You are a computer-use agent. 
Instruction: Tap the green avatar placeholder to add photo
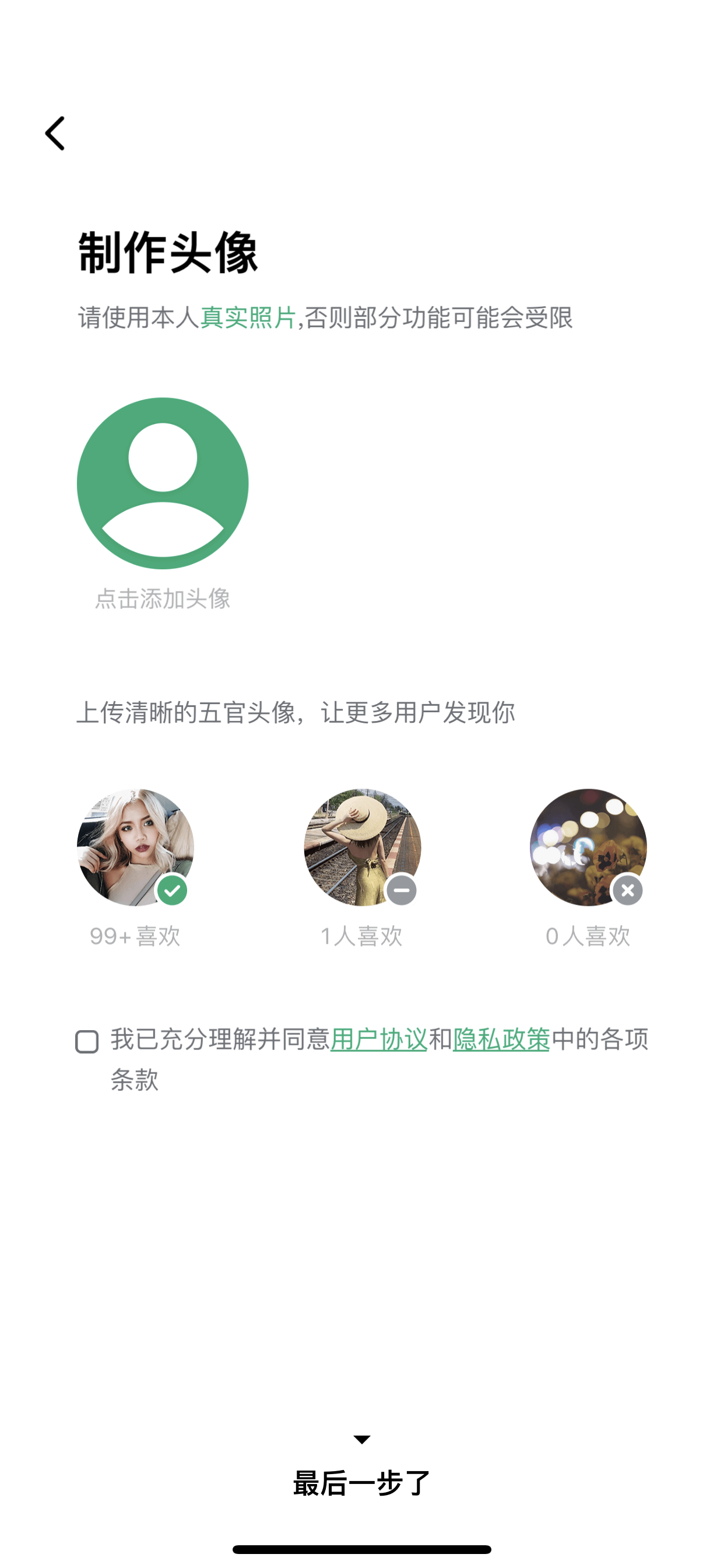(163, 484)
